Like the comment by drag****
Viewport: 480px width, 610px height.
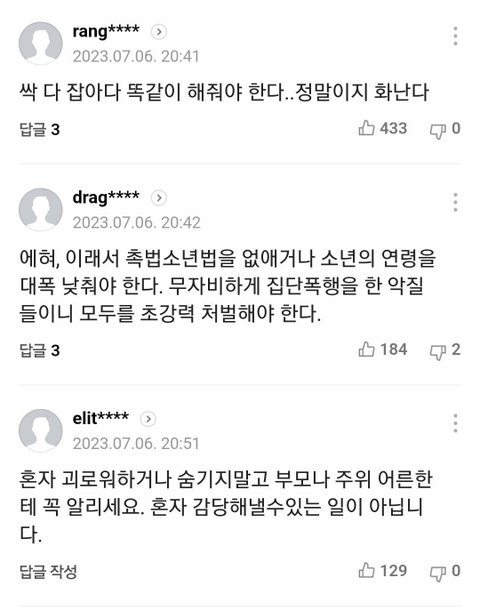(382, 349)
